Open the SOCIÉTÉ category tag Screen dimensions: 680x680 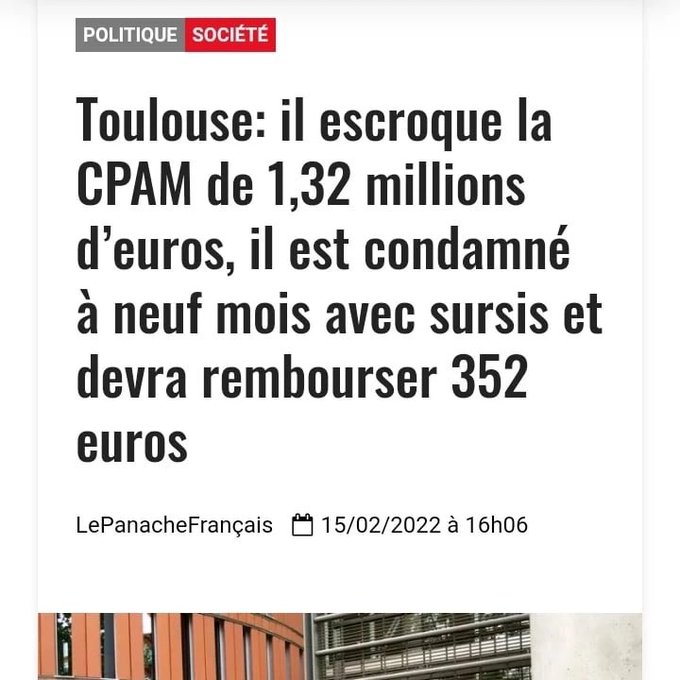point(230,35)
